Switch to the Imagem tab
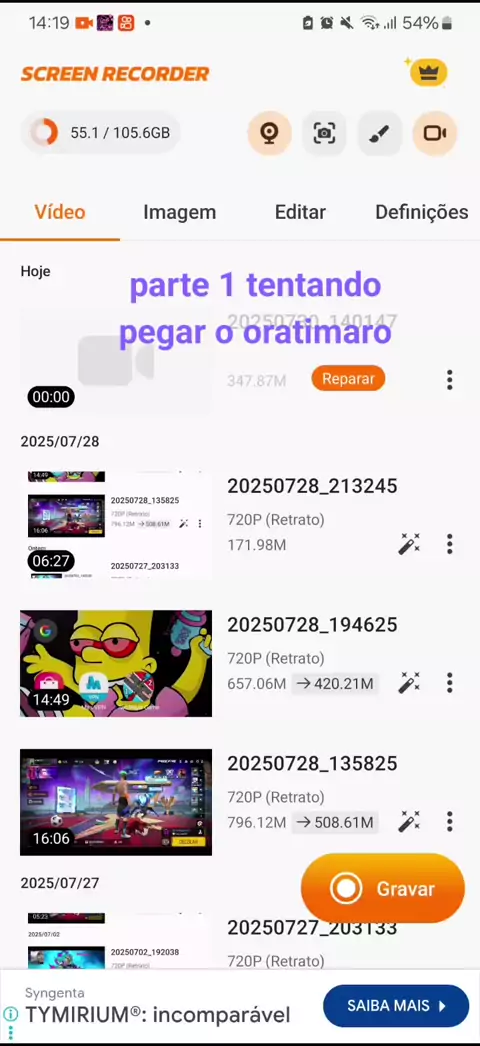The width and height of the screenshot is (480, 1046). pos(179,212)
